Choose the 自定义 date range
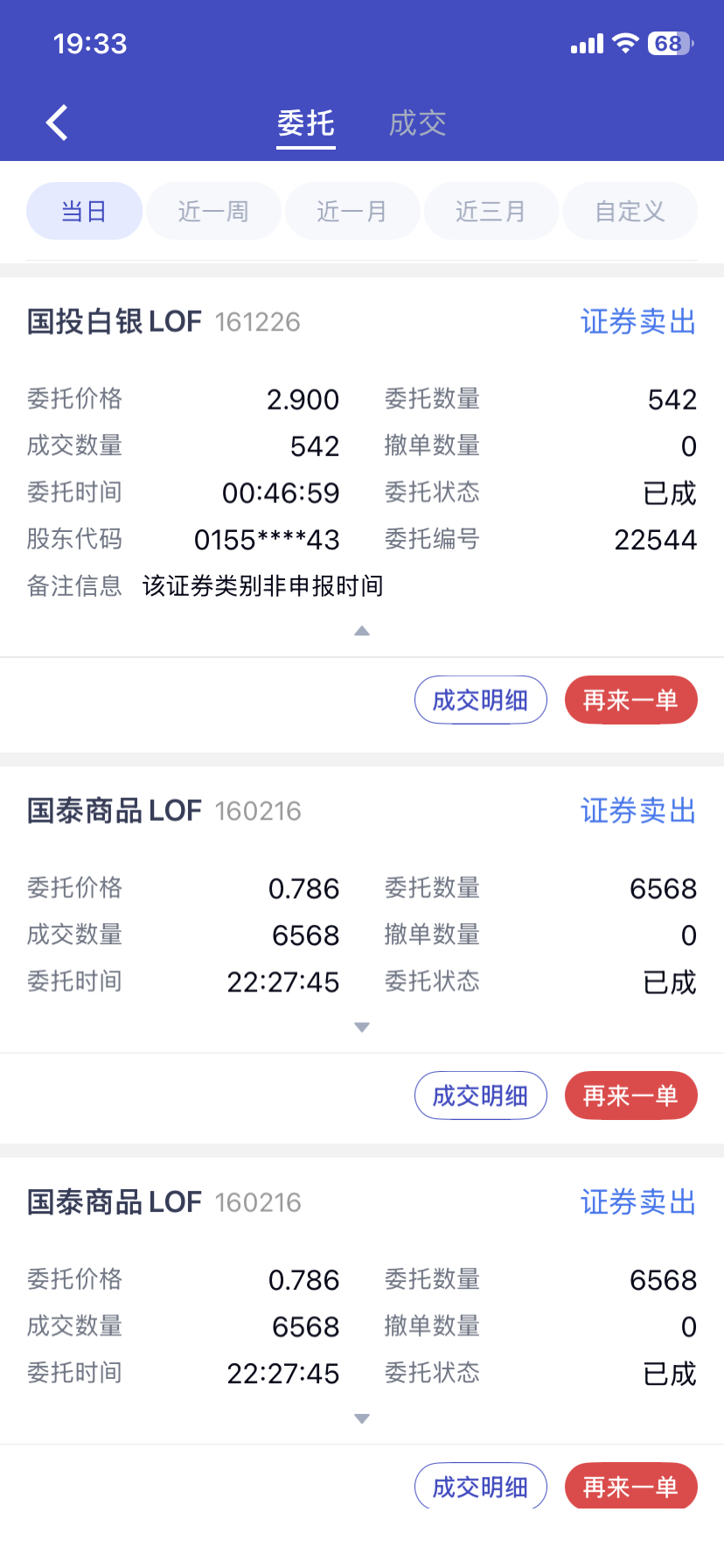 (x=630, y=211)
